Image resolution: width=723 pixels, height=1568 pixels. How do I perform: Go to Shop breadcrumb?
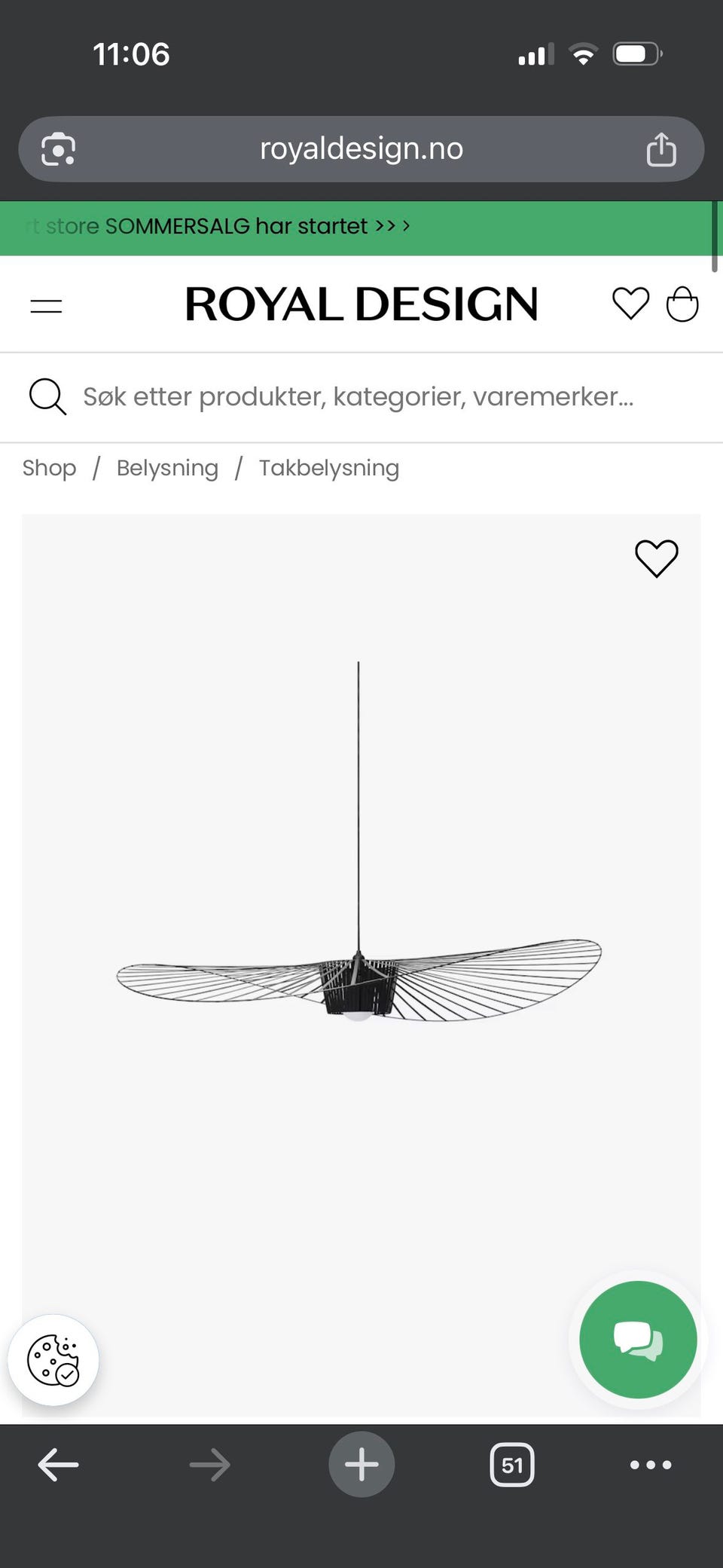point(49,468)
